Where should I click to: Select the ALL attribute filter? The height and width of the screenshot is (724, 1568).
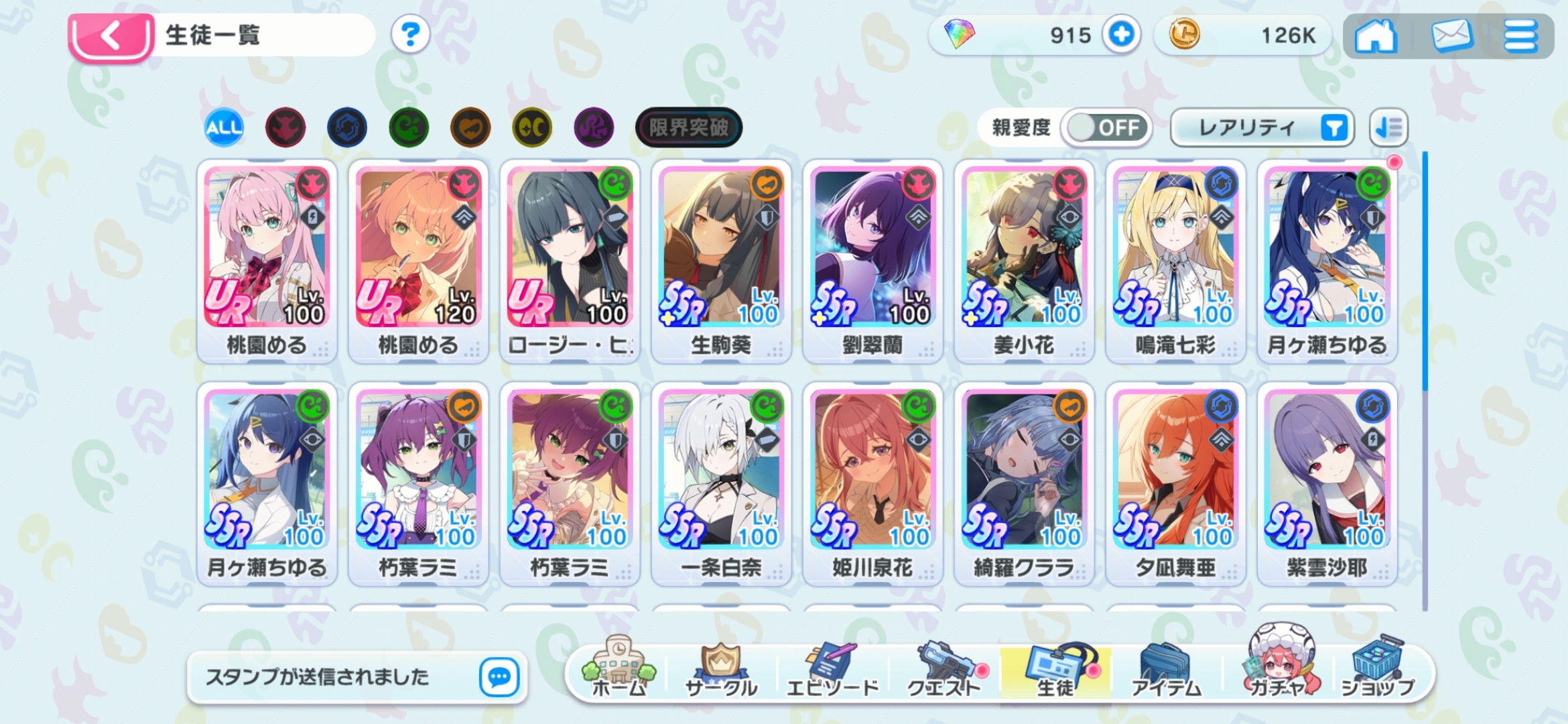(x=224, y=127)
